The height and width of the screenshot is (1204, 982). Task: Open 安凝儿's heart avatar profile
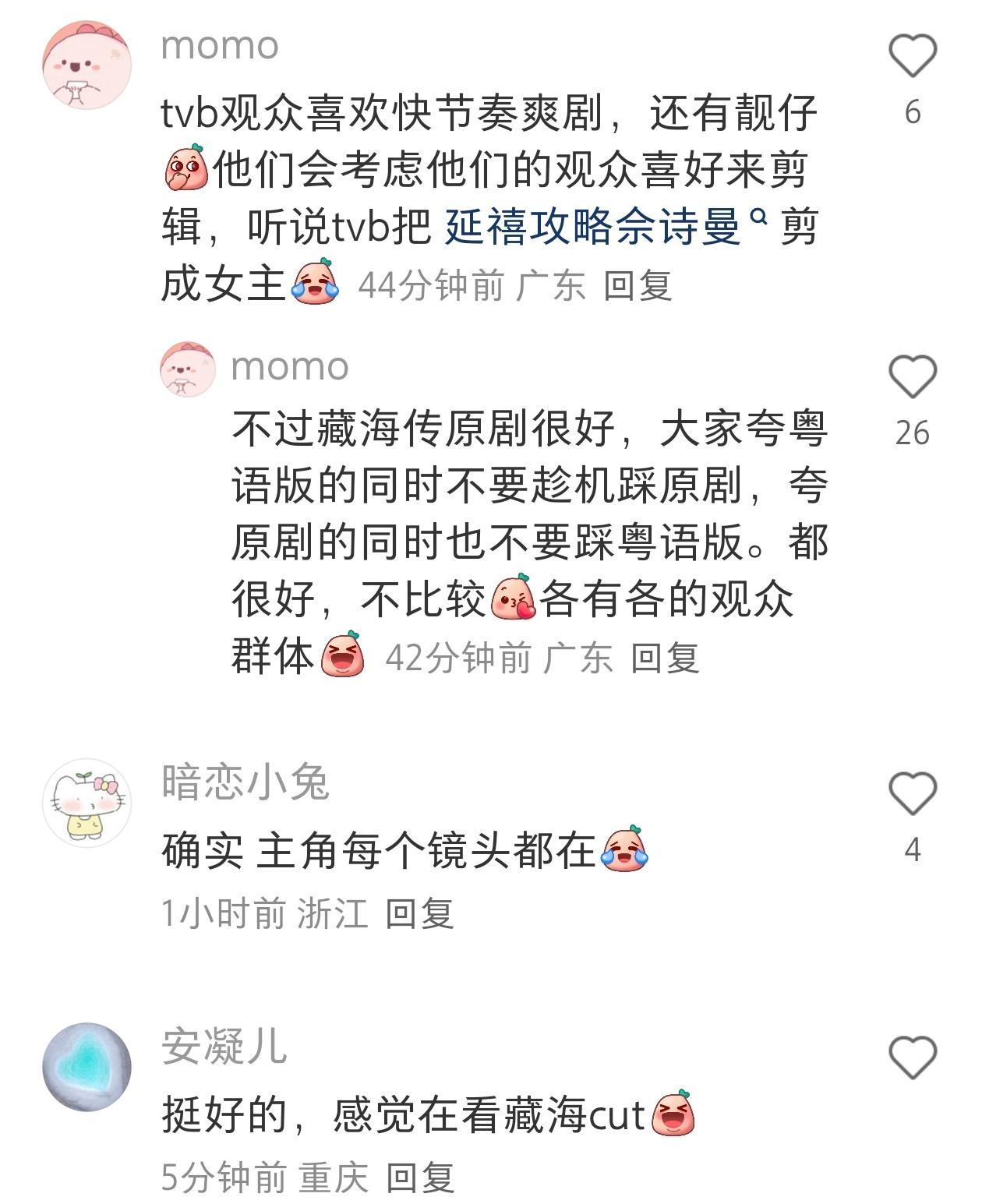87,1067
